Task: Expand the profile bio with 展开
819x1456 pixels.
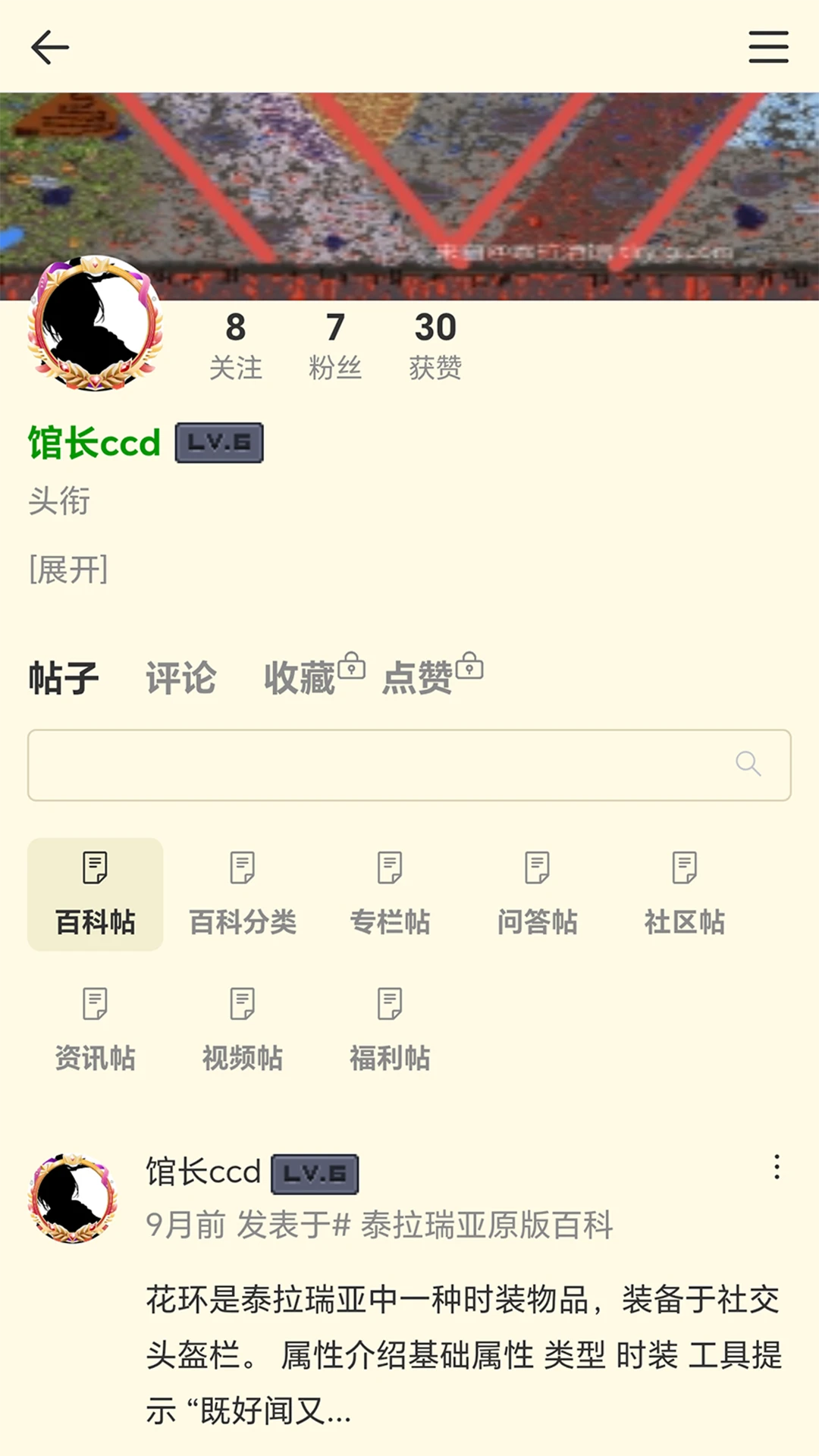Action: (69, 569)
